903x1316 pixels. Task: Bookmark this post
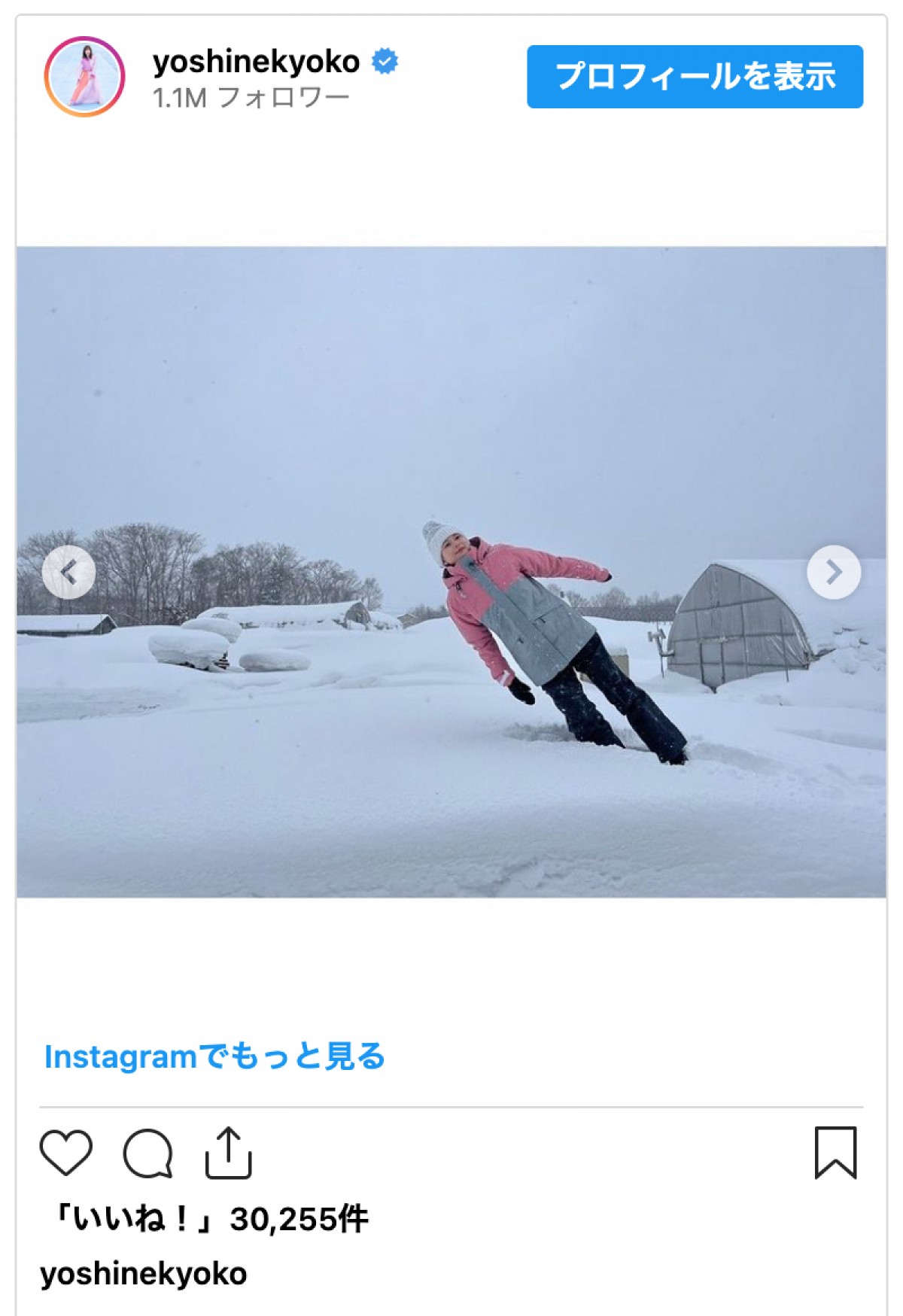(835, 1152)
